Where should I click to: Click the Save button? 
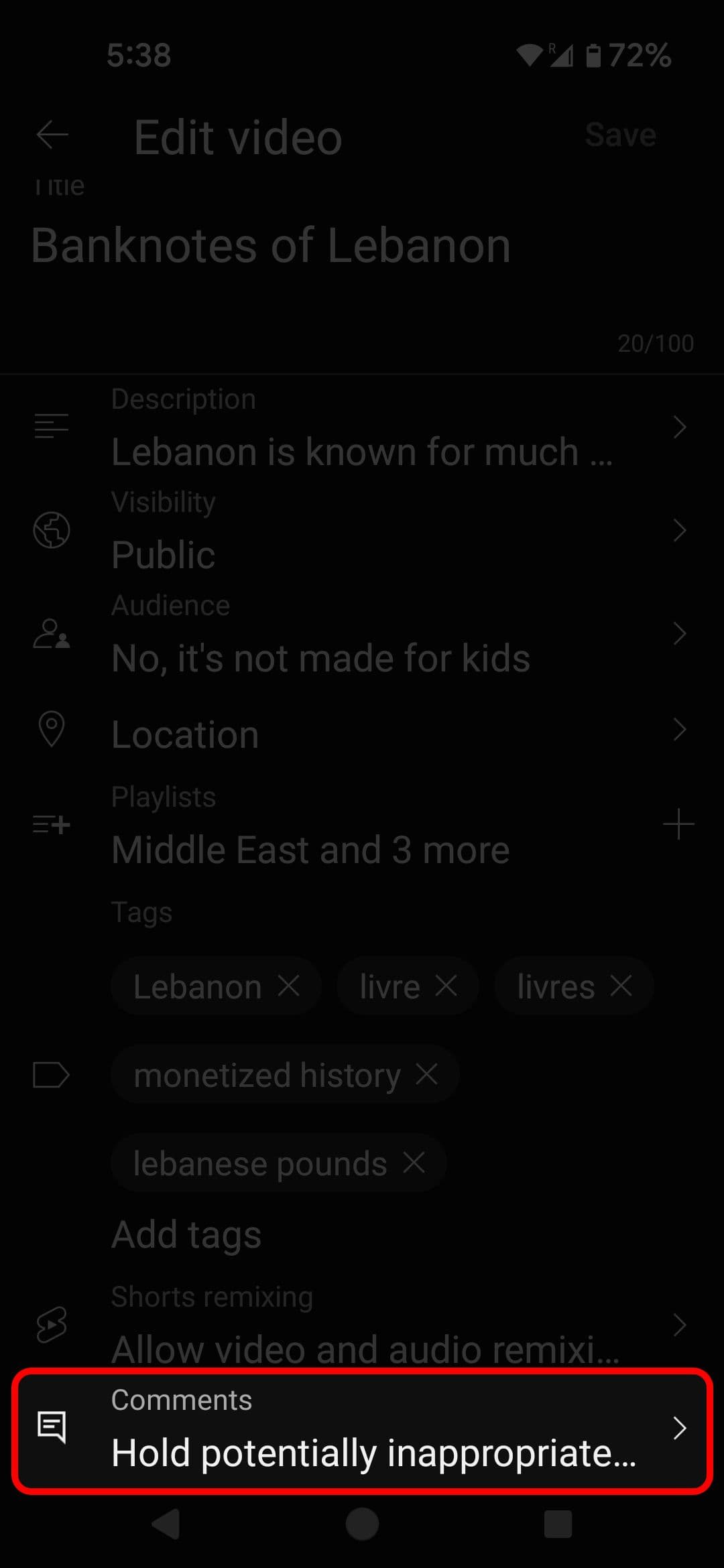tap(620, 134)
